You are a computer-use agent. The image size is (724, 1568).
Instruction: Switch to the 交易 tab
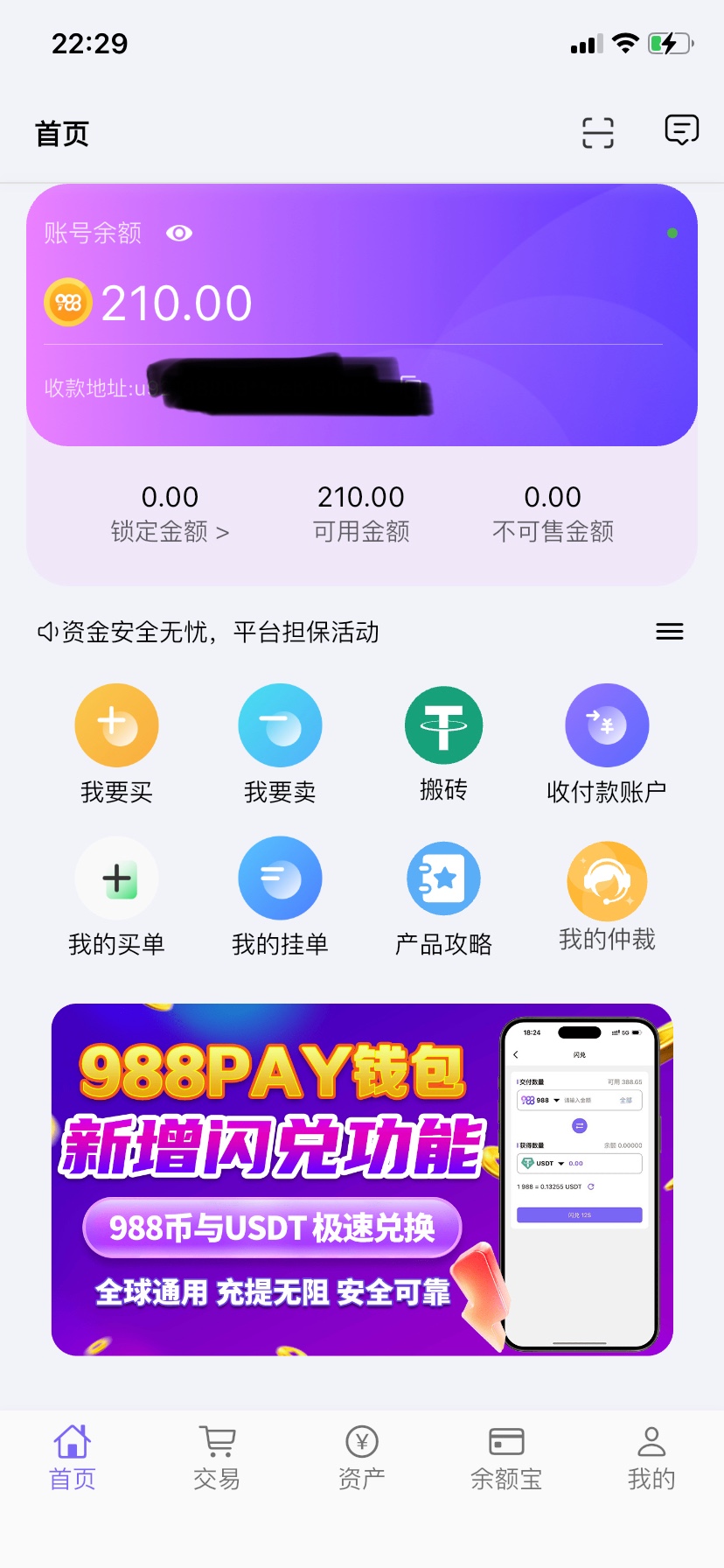pyautogui.click(x=217, y=1458)
